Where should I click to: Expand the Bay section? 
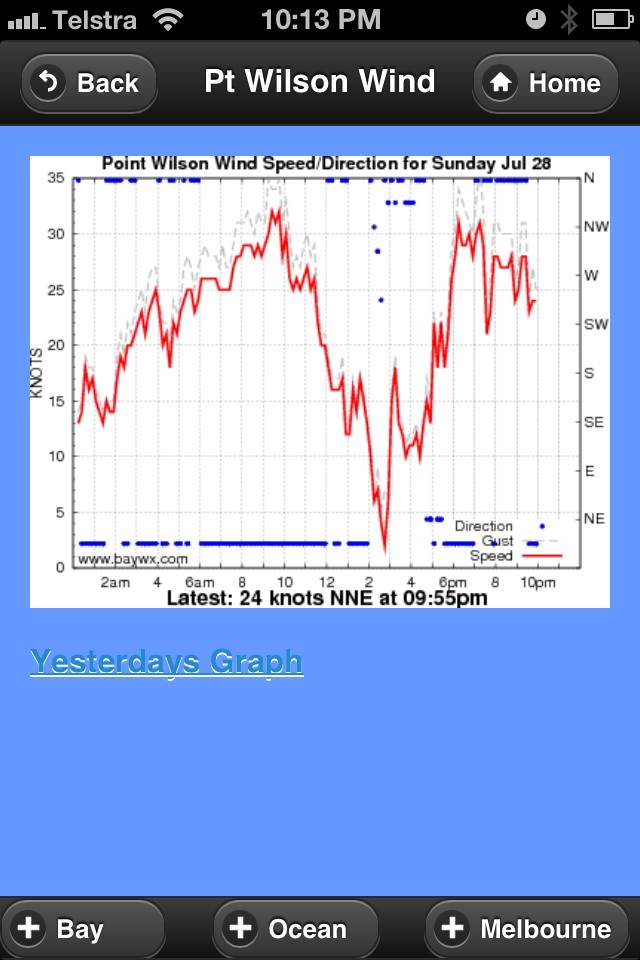tap(82, 928)
